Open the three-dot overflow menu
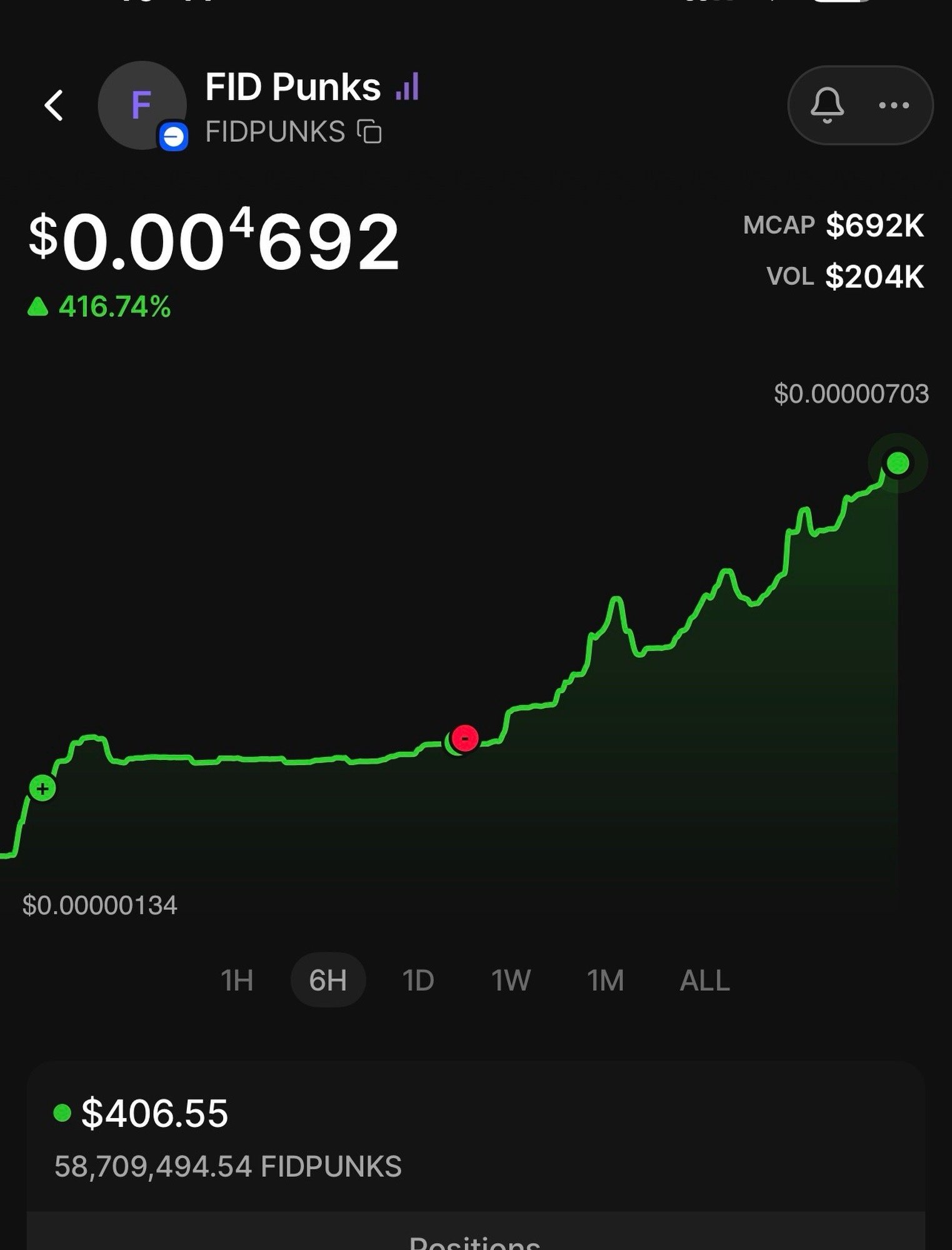952x1250 pixels. click(894, 105)
